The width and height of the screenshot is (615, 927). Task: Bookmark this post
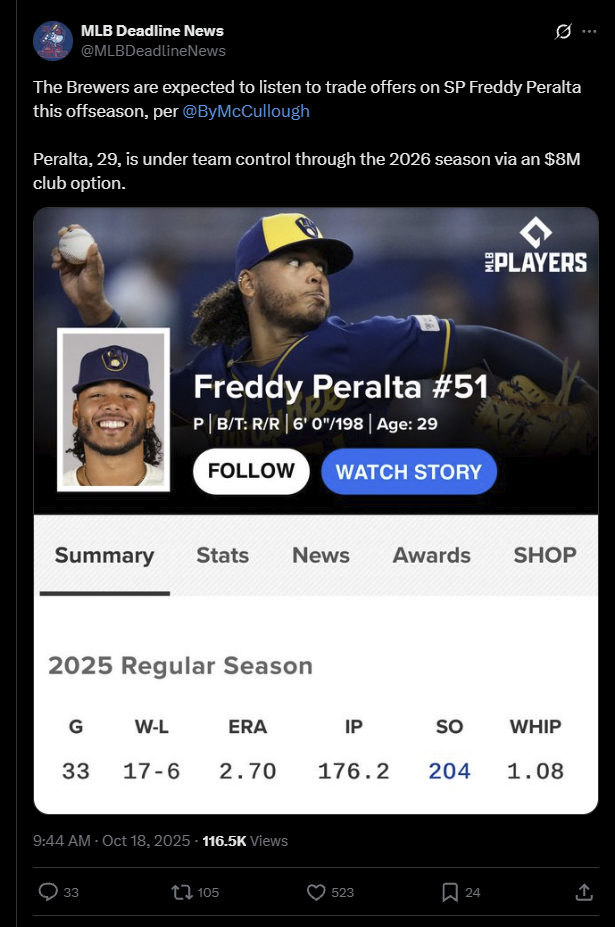(450, 892)
